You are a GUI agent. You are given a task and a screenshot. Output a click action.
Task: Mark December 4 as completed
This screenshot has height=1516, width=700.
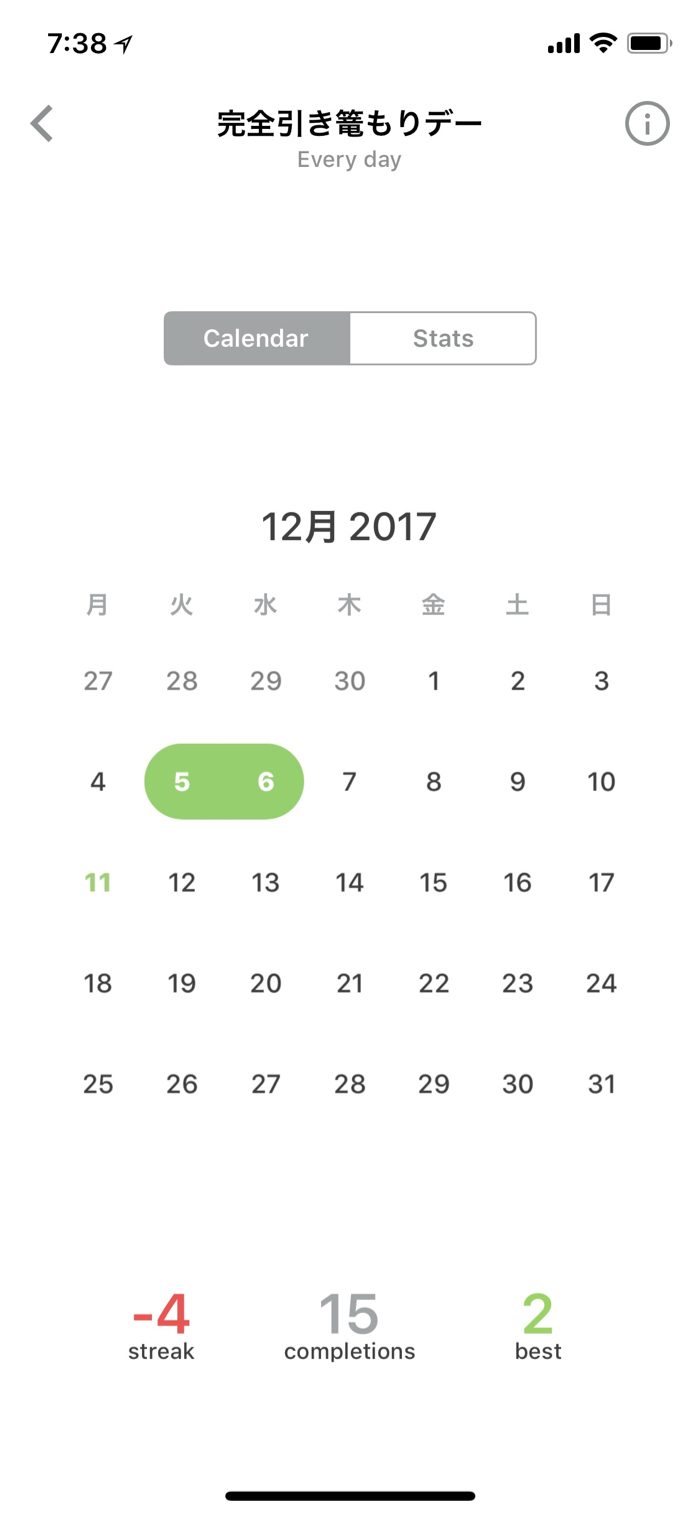point(98,782)
